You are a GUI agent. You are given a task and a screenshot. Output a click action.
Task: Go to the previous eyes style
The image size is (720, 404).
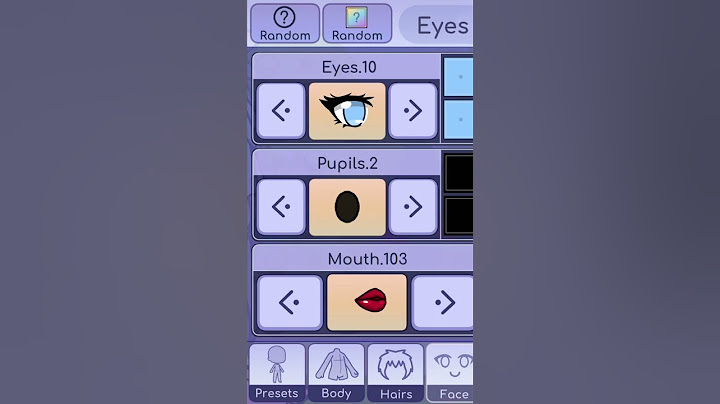tap(281, 111)
